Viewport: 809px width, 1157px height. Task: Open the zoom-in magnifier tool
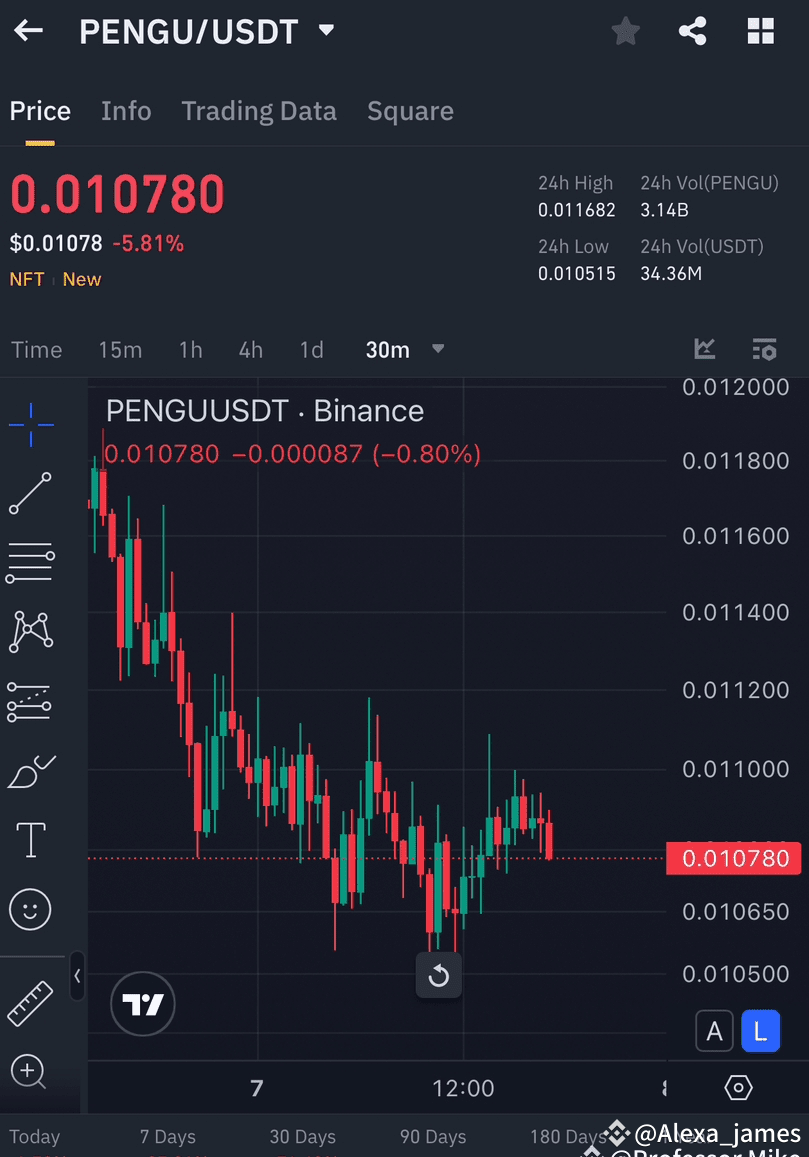tap(30, 1072)
